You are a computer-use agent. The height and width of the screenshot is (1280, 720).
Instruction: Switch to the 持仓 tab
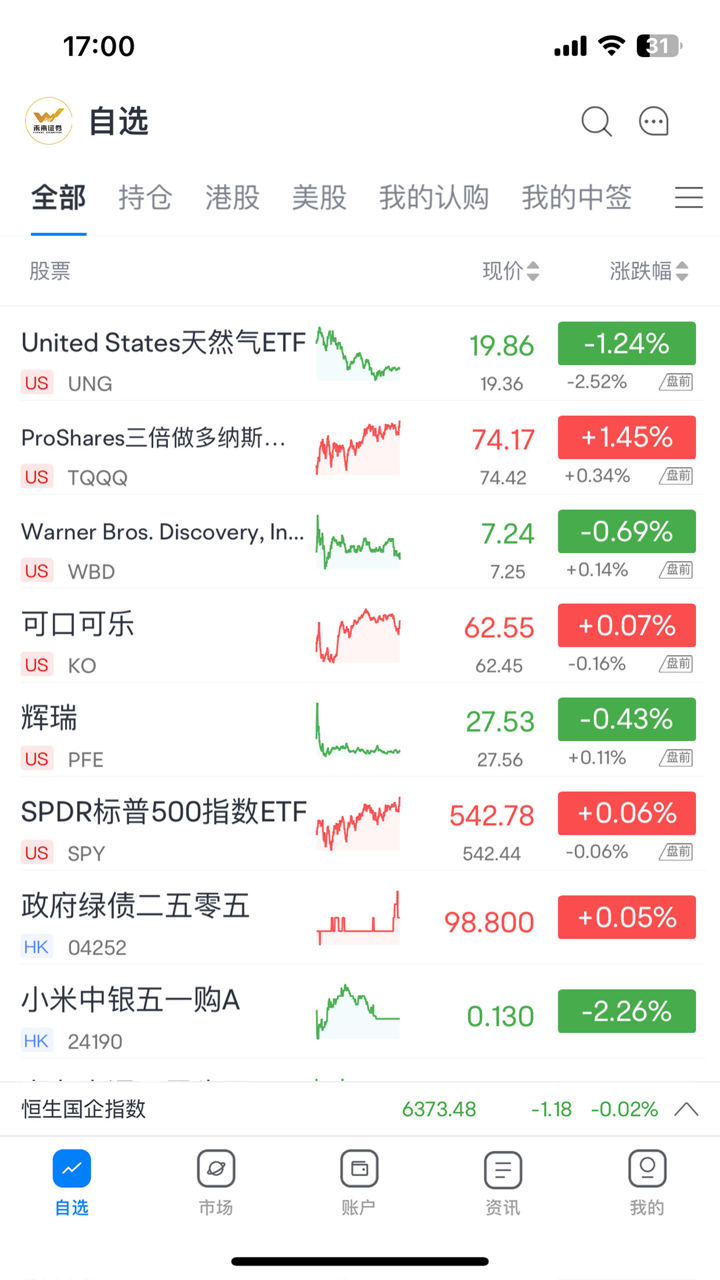[145, 198]
